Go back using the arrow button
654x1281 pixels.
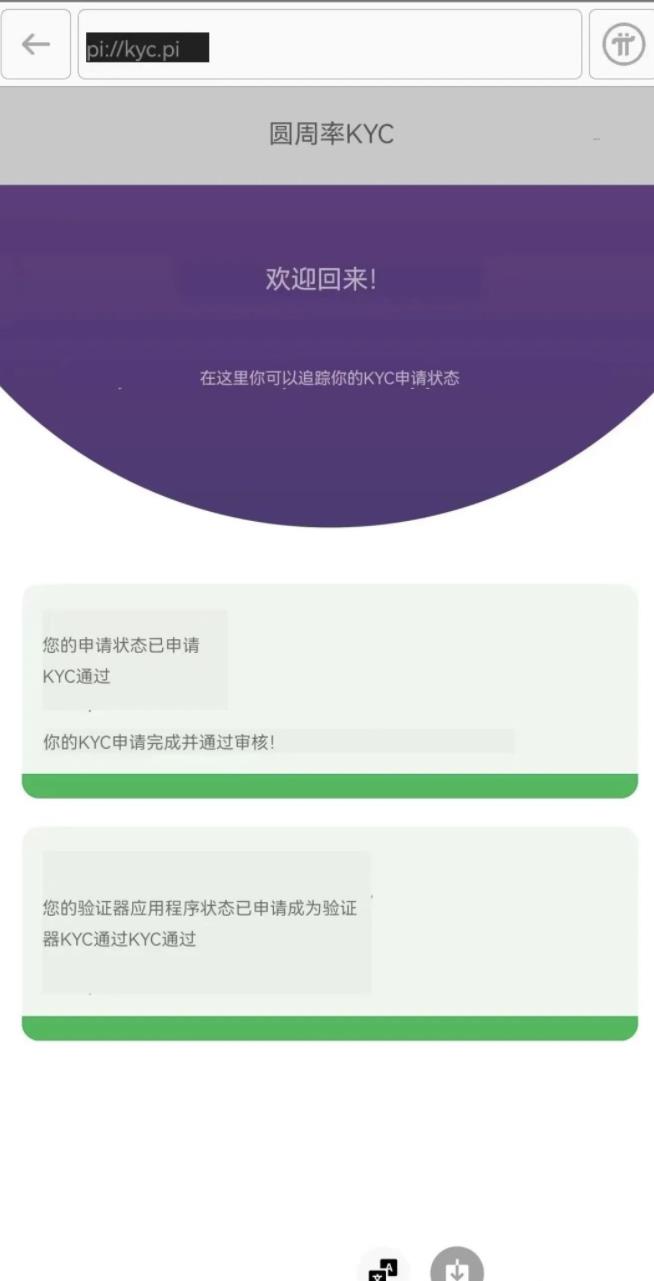(36, 44)
